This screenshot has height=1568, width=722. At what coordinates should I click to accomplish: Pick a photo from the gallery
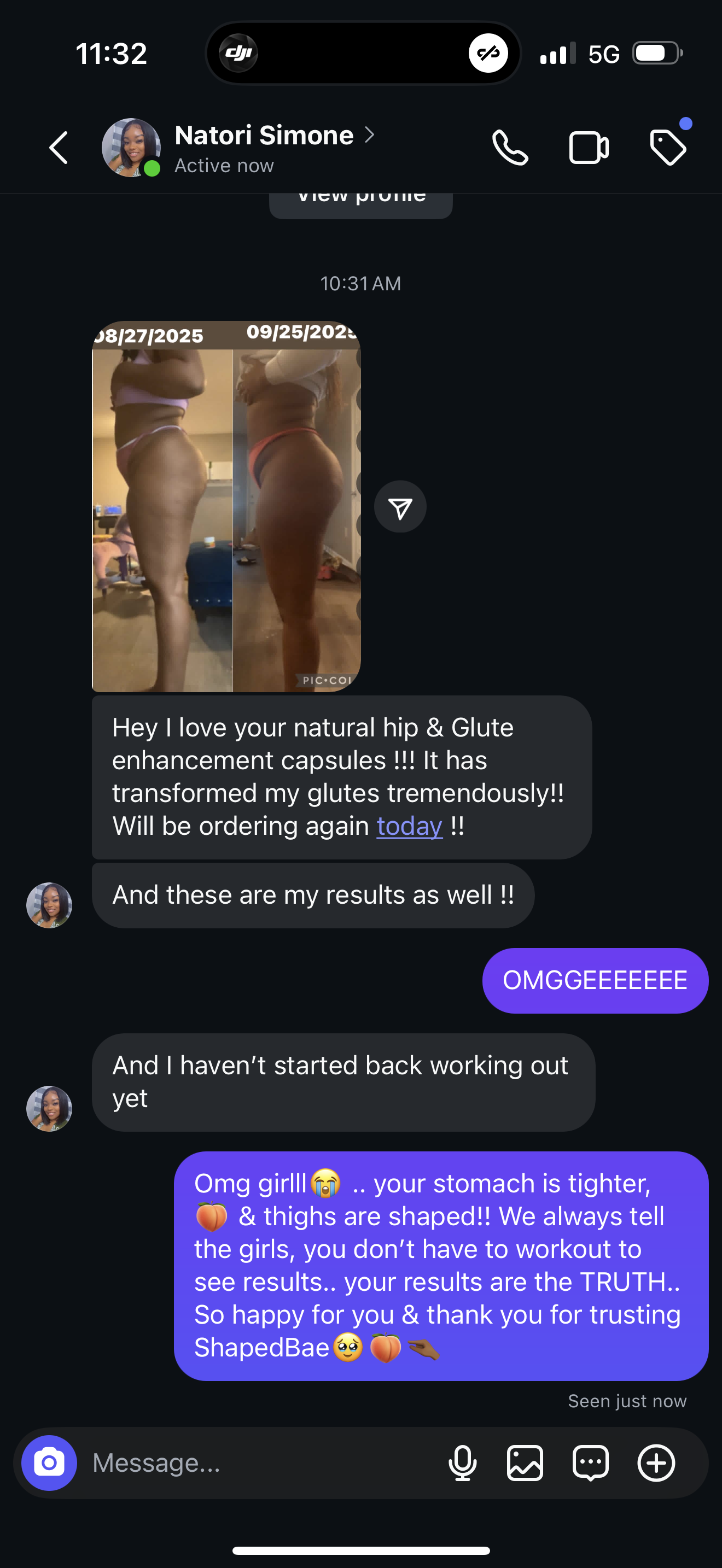(x=525, y=1464)
